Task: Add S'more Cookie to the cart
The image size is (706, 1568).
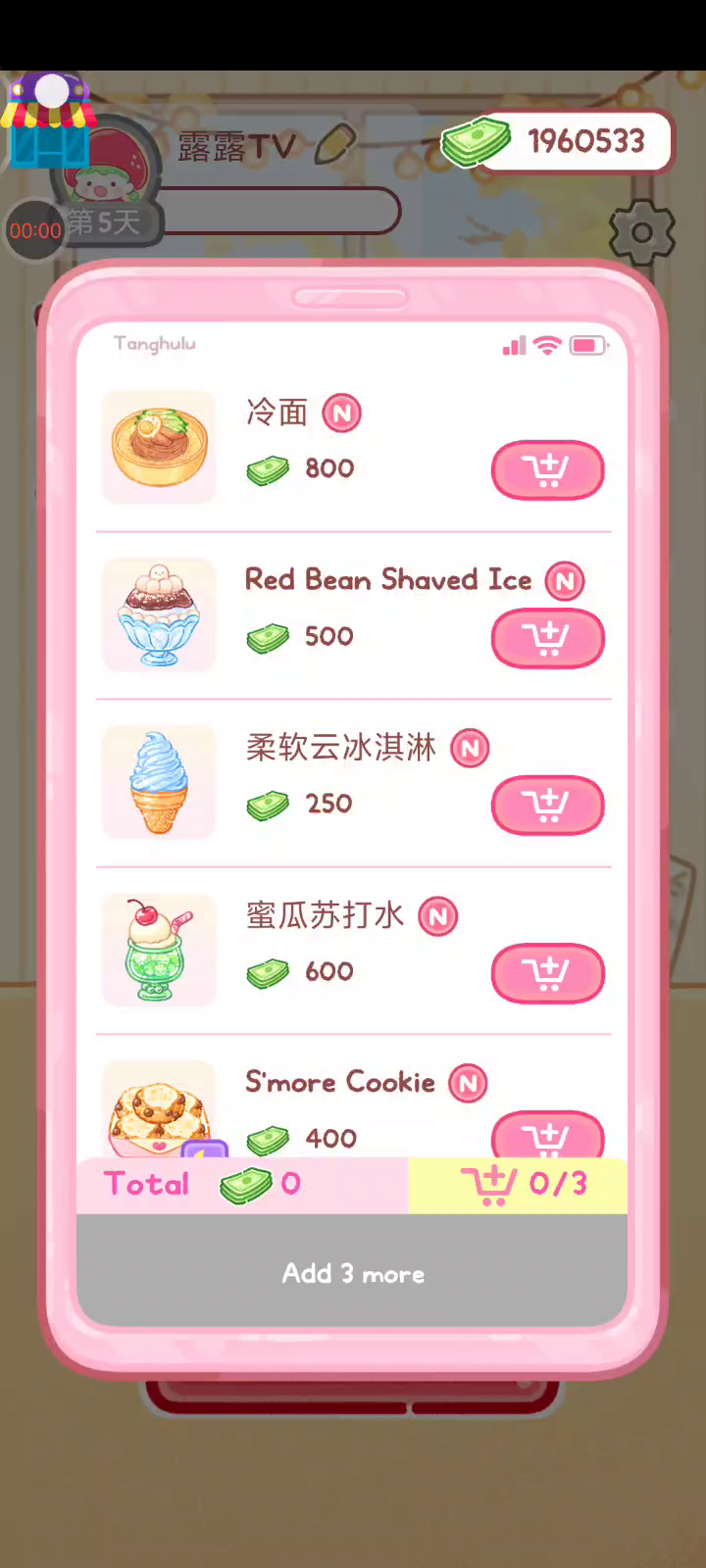Action: tap(547, 1137)
